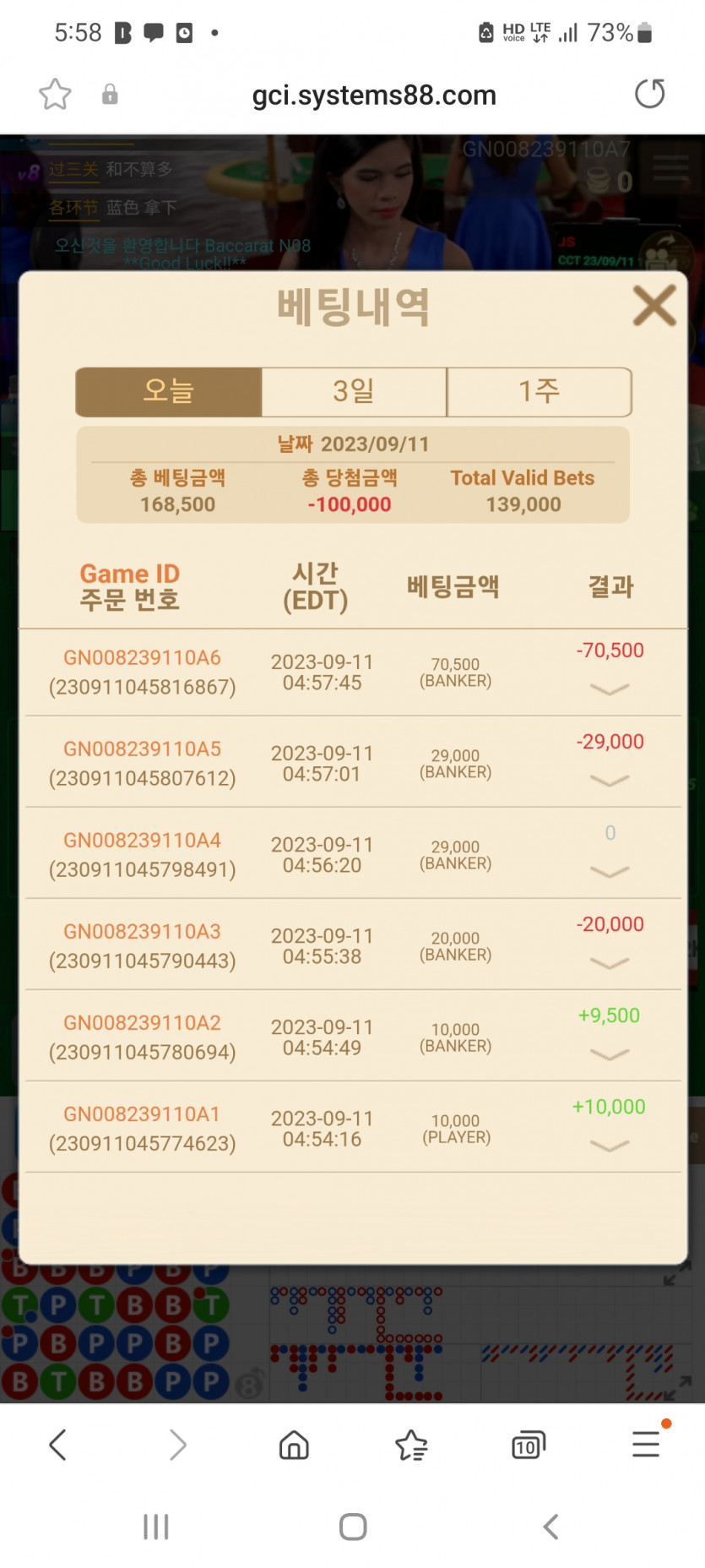Select the 오늘 tab

tap(169, 392)
